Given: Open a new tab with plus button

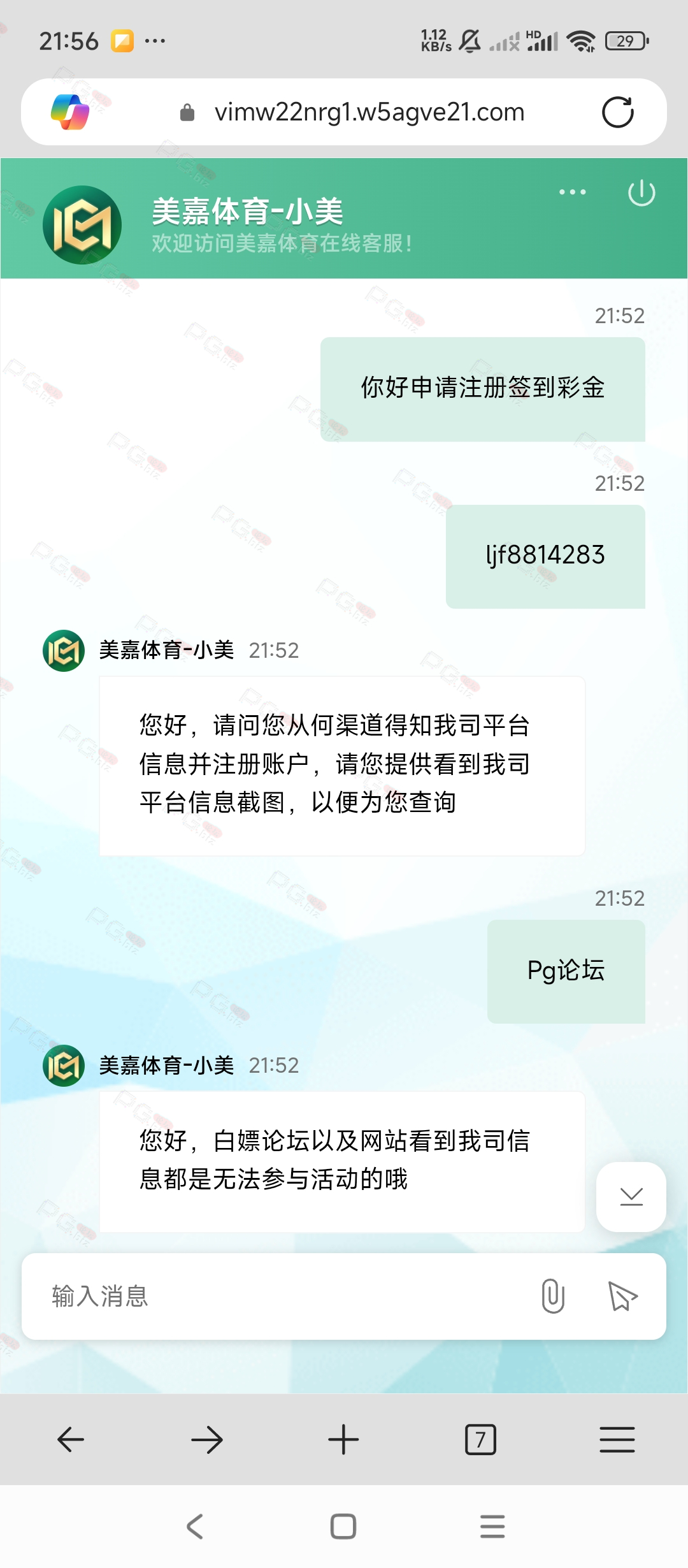Looking at the screenshot, I should pyautogui.click(x=343, y=1439).
